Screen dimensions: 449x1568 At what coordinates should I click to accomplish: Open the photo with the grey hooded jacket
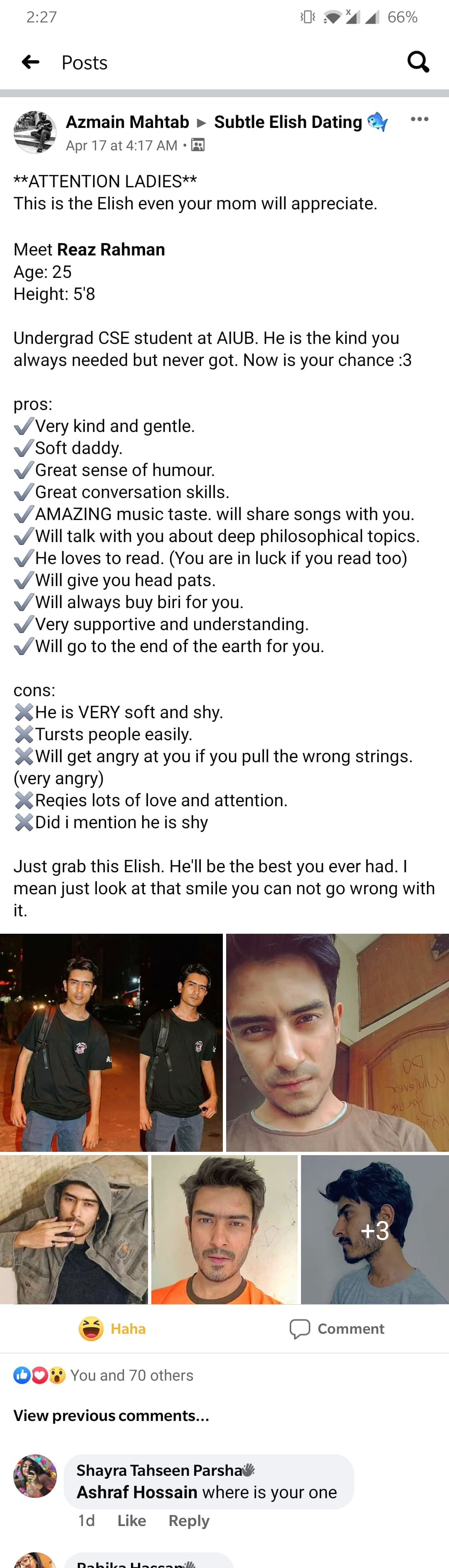point(74,1229)
